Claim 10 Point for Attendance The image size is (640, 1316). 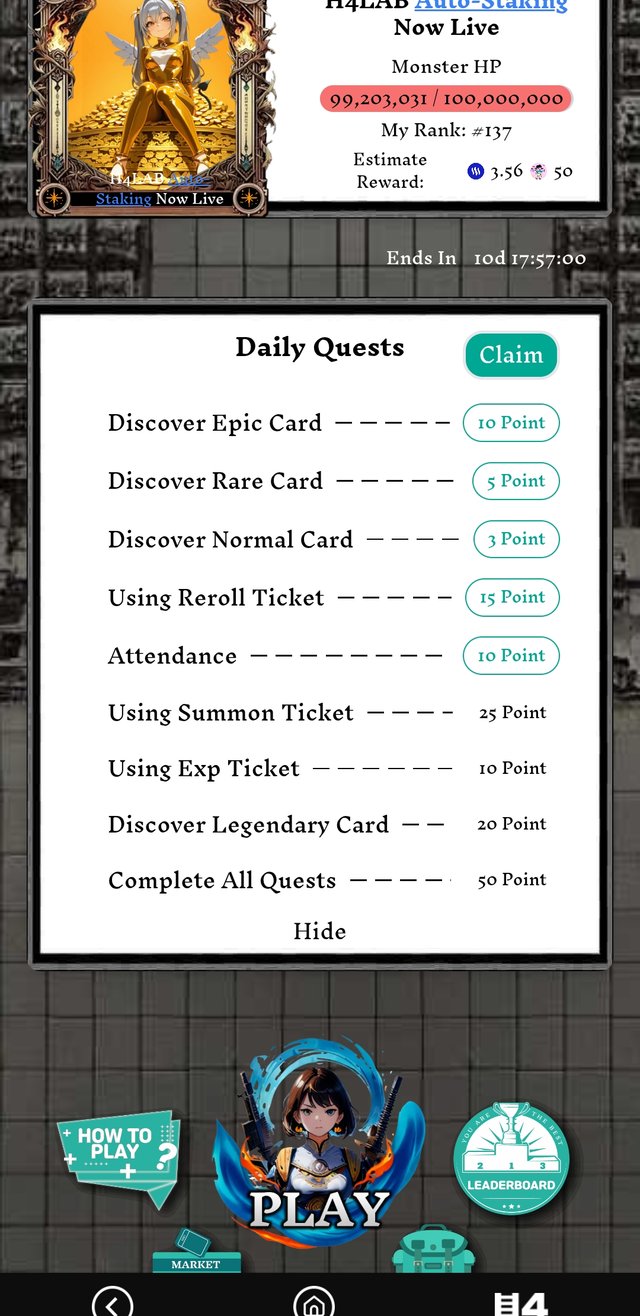[510, 656]
